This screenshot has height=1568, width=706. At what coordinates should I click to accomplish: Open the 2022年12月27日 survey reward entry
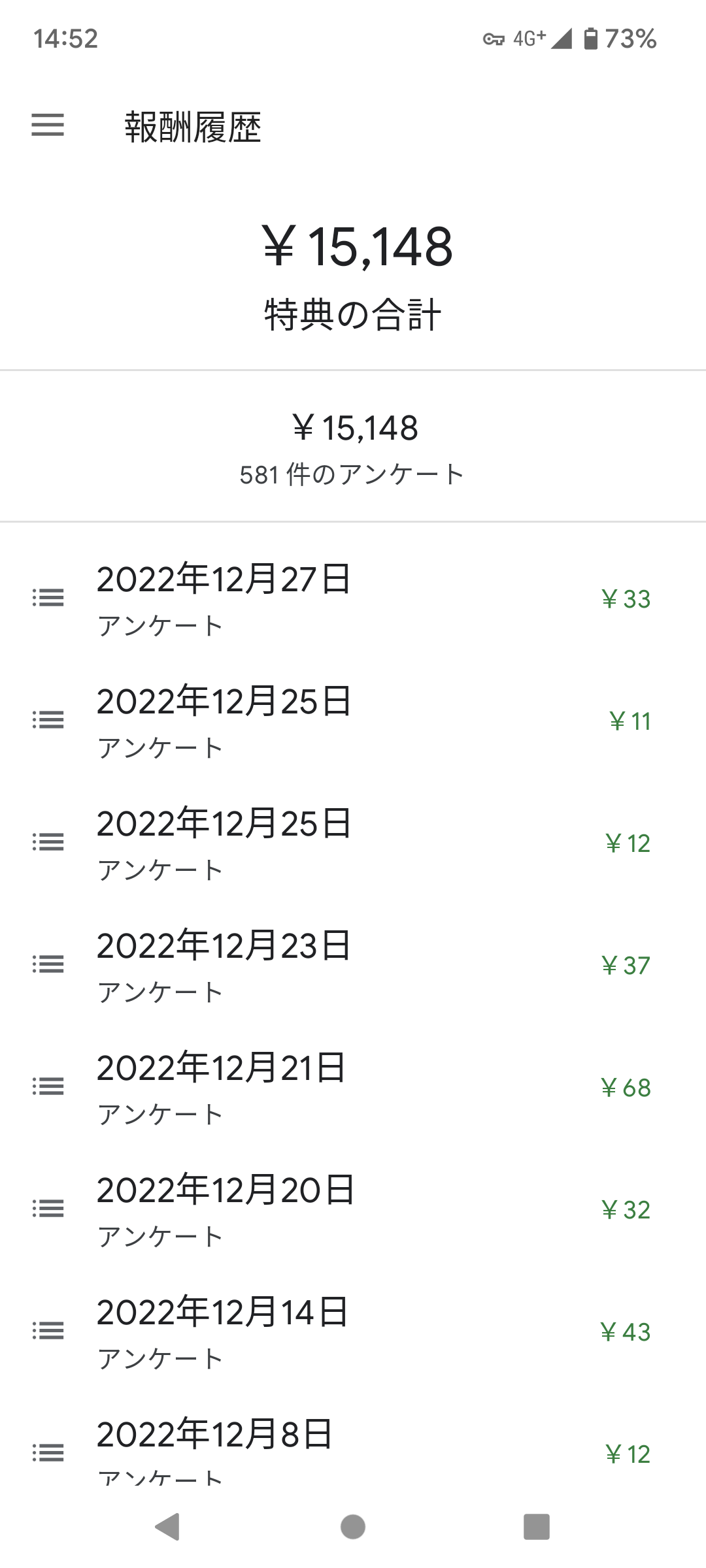tap(353, 598)
